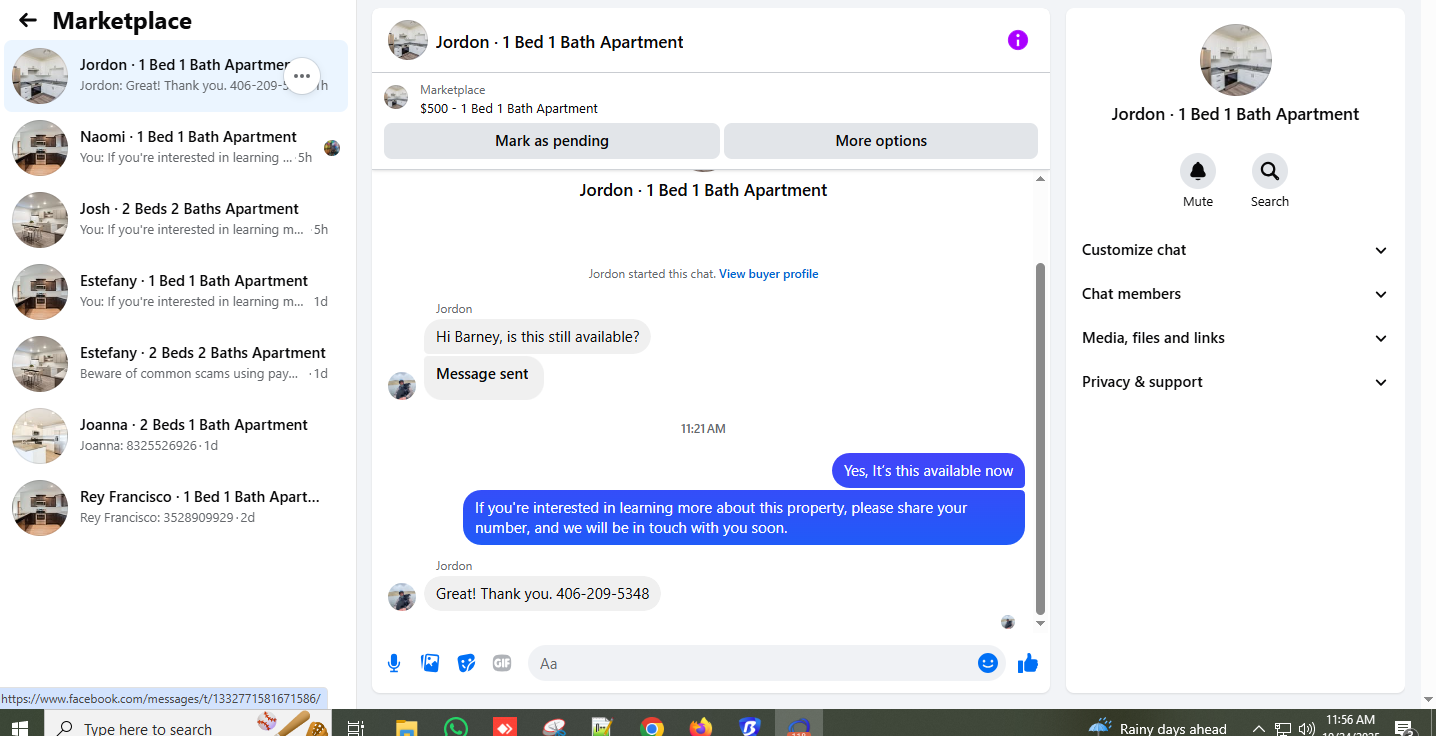Open chat with Naomi
This screenshot has height=736, width=1436.
[x=176, y=148]
